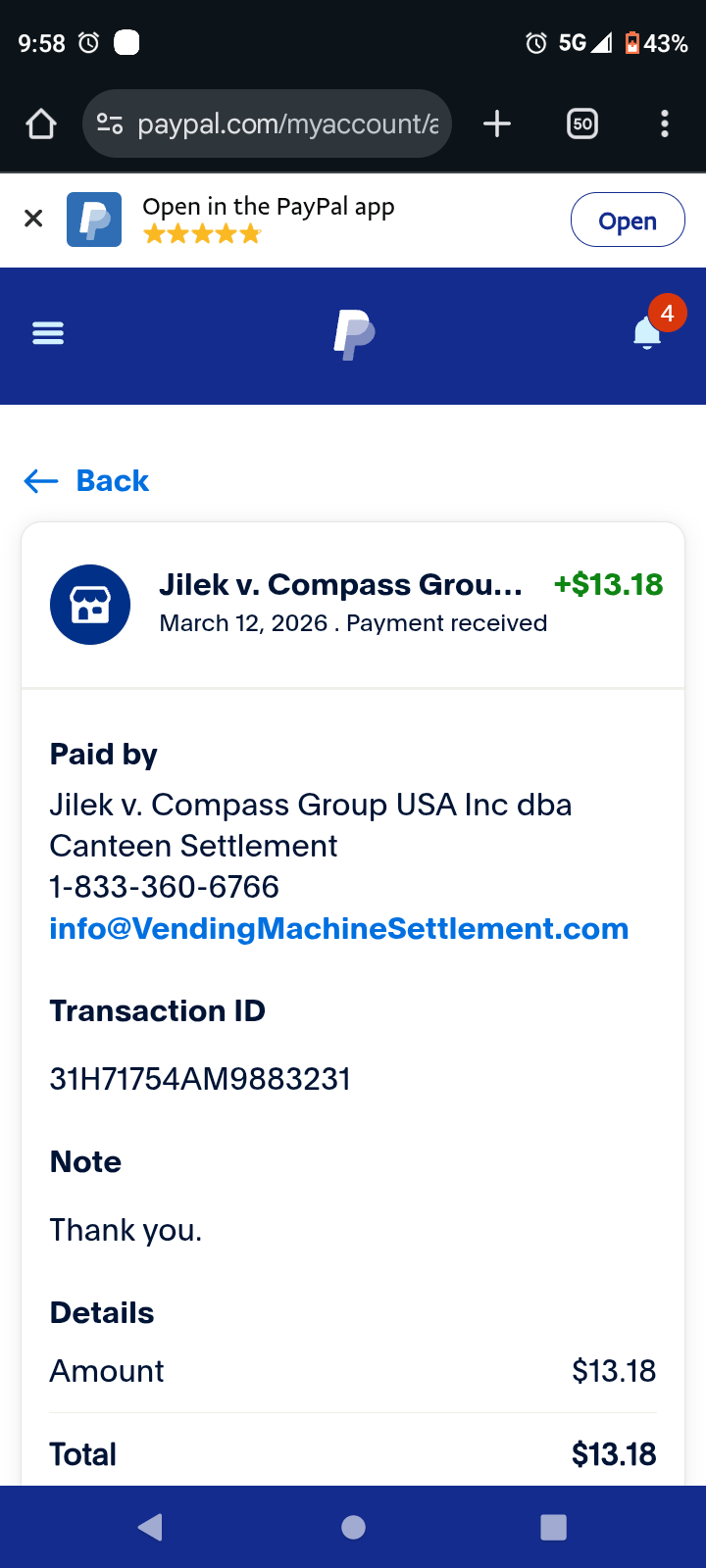Open this page in the PayPal app

pos(628,221)
